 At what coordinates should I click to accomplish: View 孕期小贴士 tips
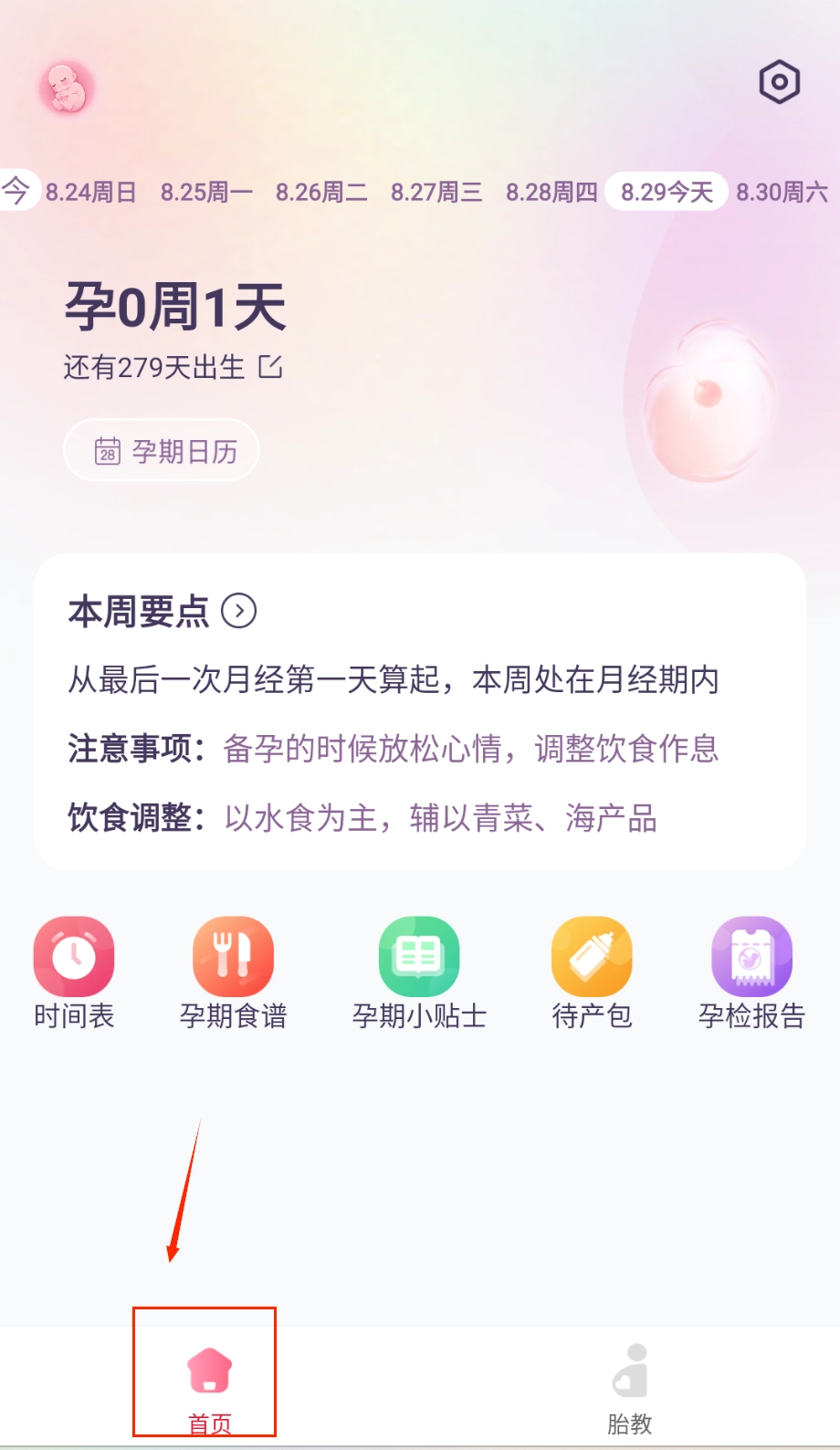point(419,973)
